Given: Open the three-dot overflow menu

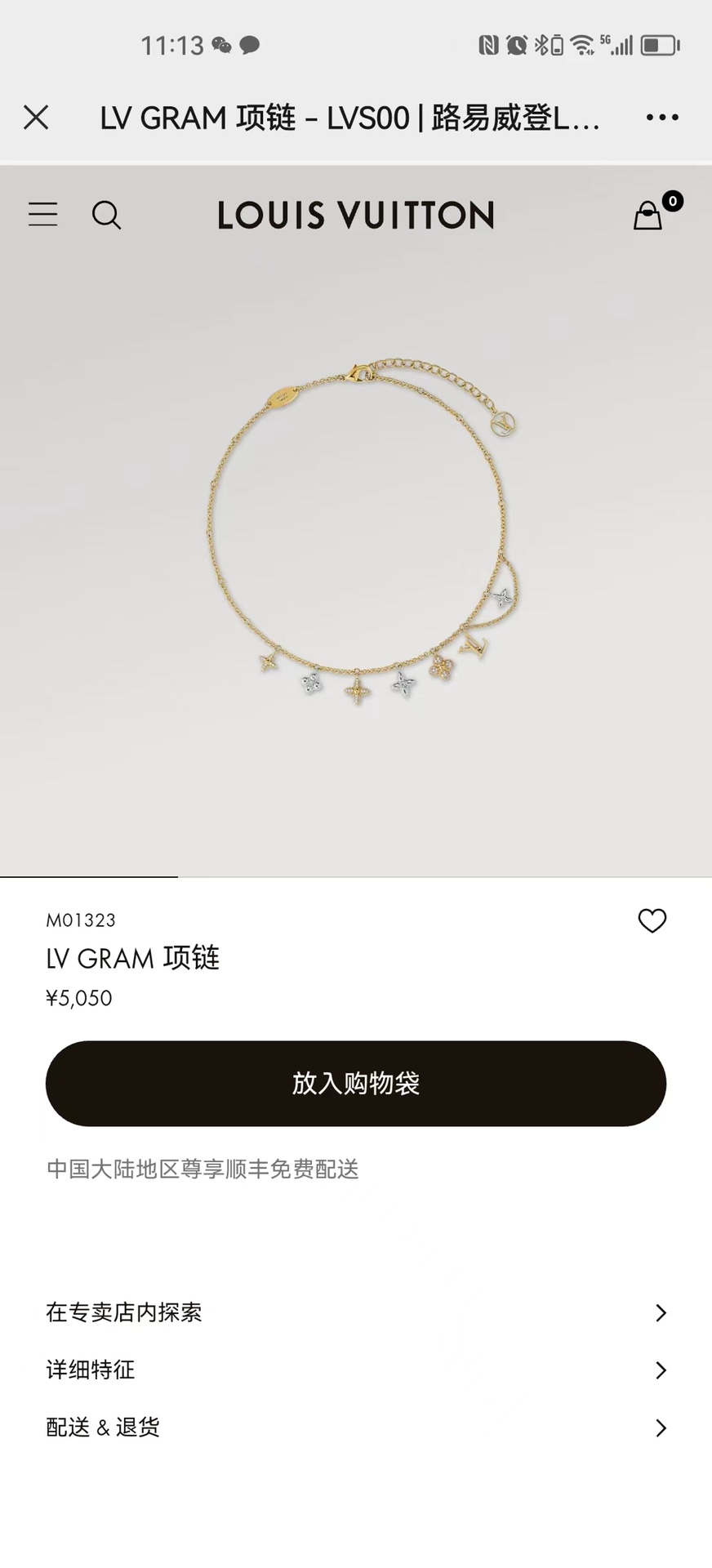Looking at the screenshot, I should coord(661,118).
